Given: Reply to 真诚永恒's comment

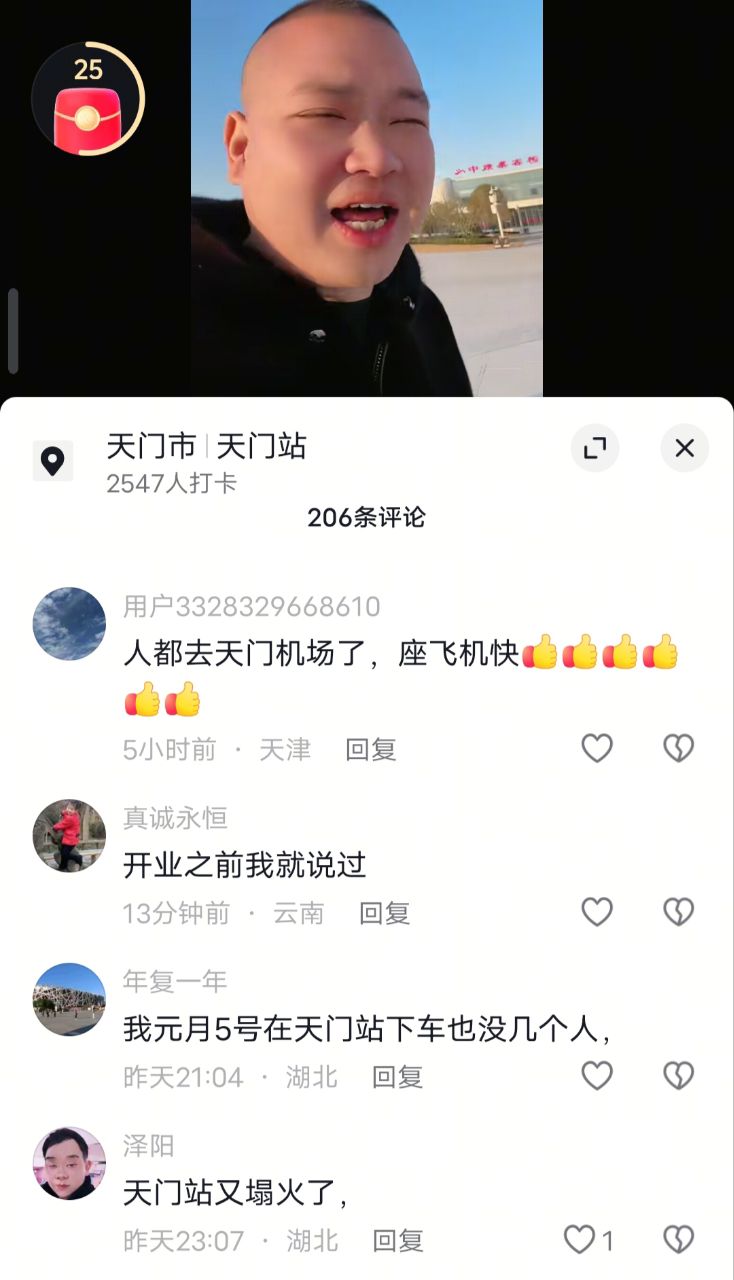Looking at the screenshot, I should [385, 913].
